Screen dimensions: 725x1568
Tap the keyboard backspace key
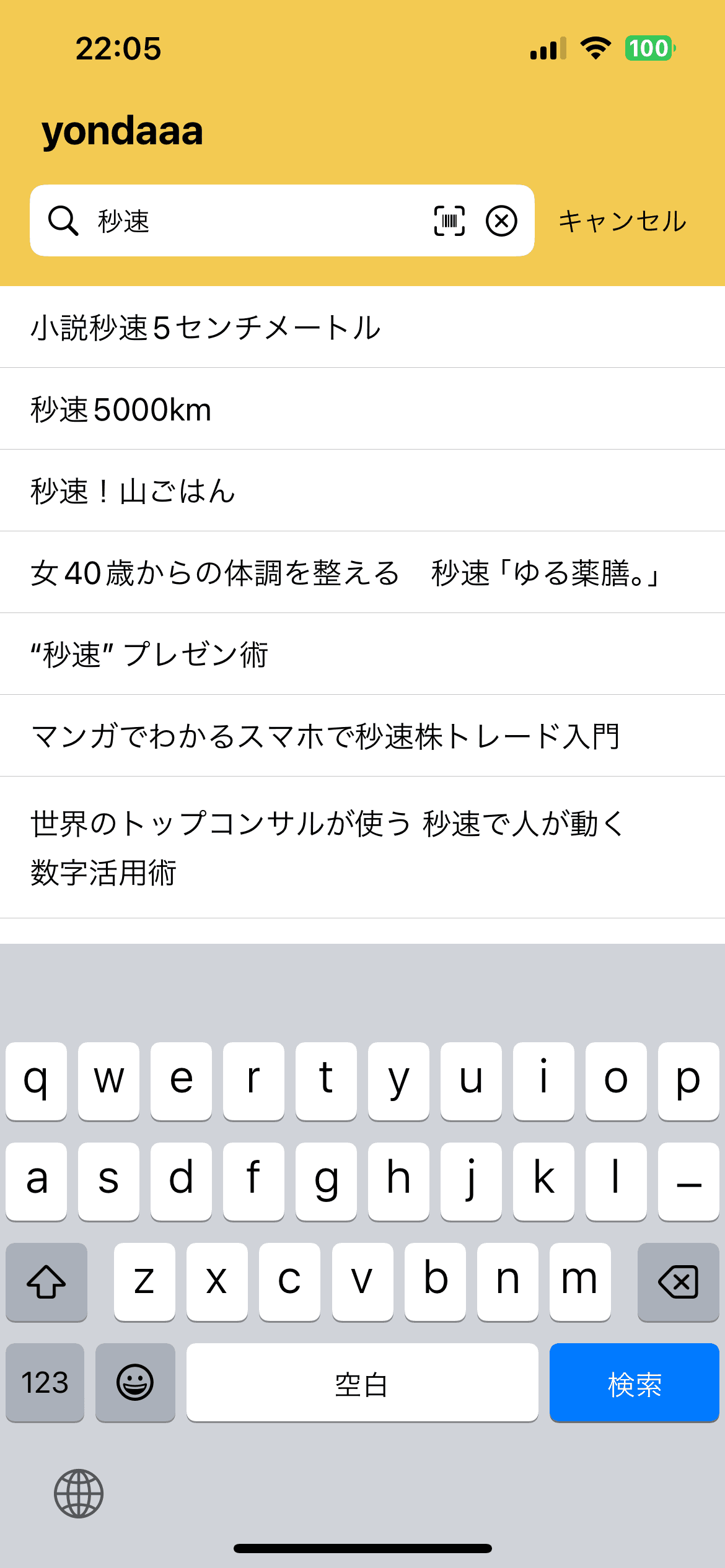pyautogui.click(x=678, y=1282)
